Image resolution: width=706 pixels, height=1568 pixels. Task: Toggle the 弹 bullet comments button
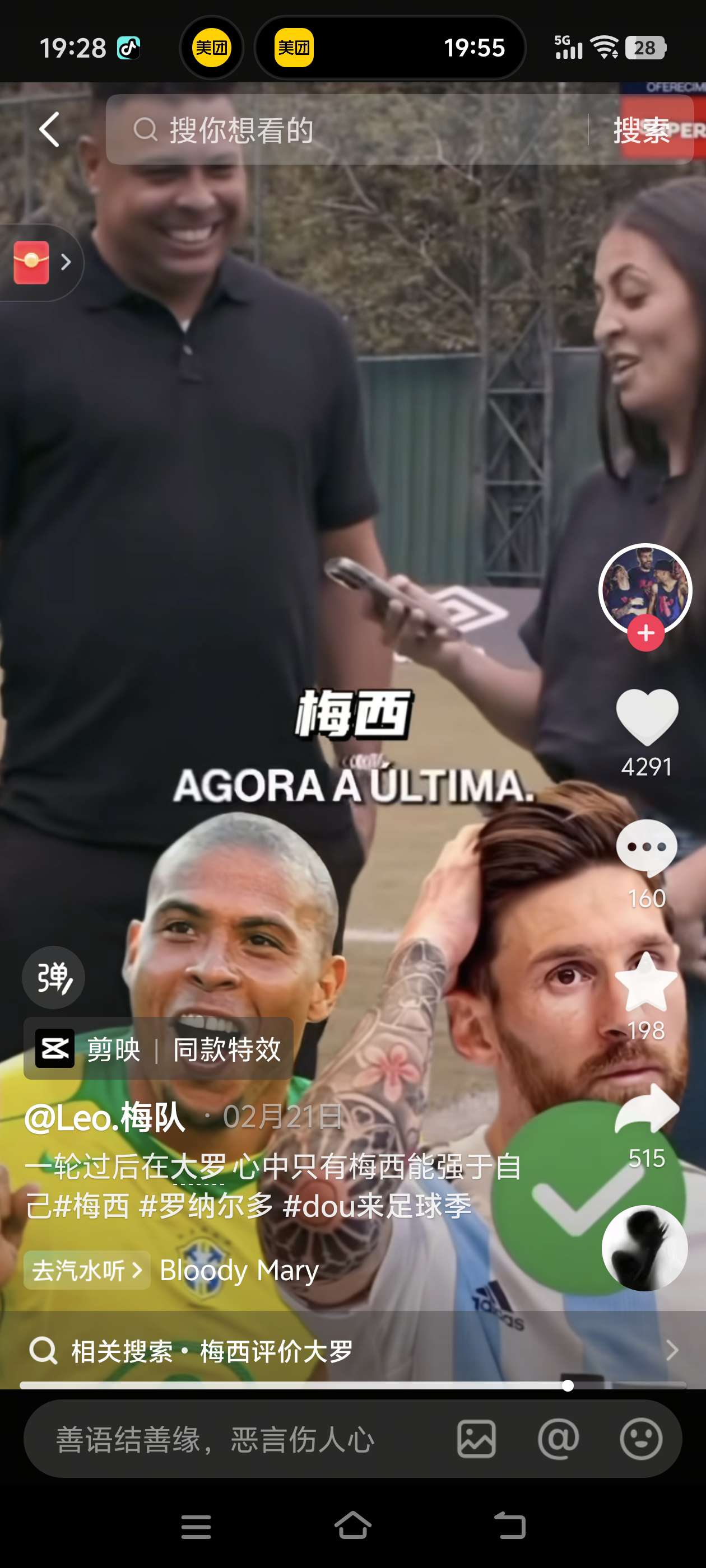click(54, 977)
